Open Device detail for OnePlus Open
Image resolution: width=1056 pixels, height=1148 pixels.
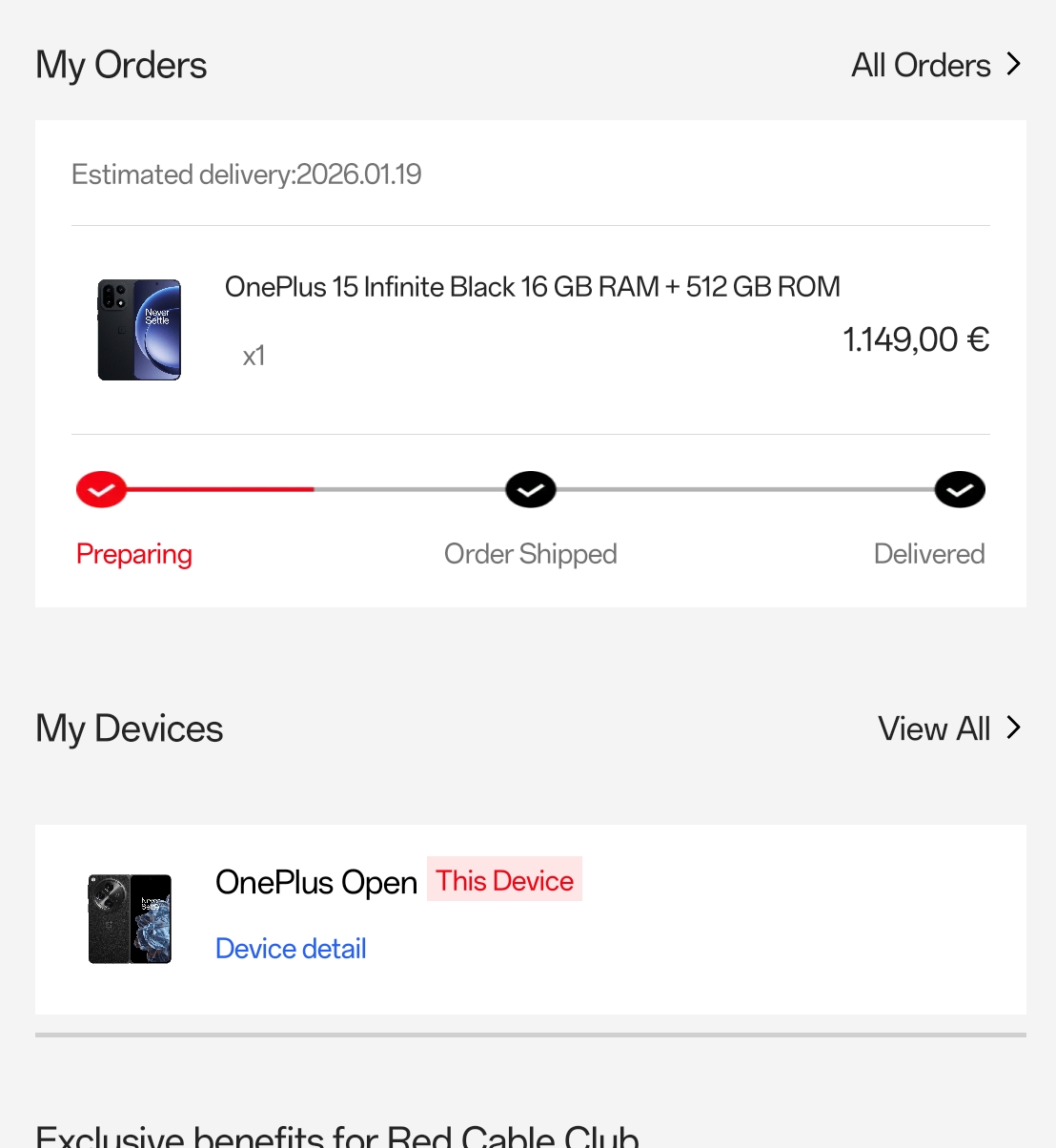coord(291,949)
